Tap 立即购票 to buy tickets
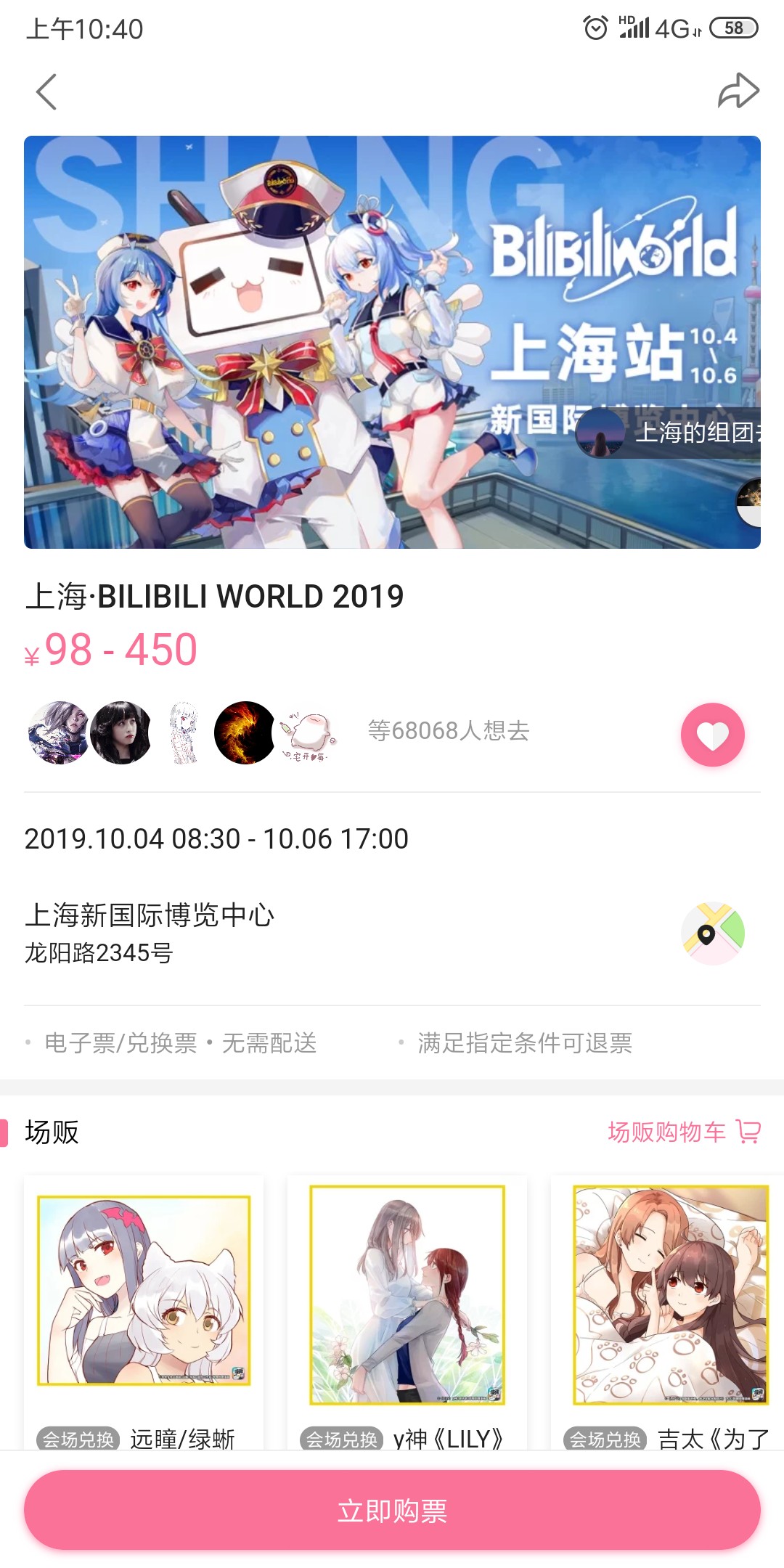Image resolution: width=784 pixels, height=1568 pixels. pyautogui.click(x=392, y=1510)
